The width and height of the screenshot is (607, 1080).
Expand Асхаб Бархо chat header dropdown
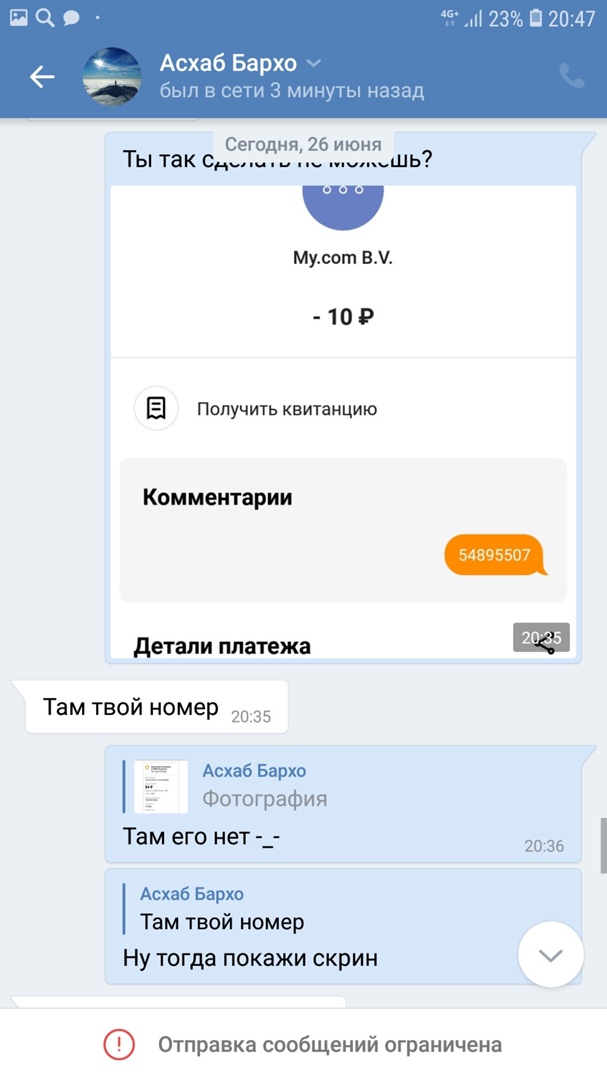[x=313, y=64]
